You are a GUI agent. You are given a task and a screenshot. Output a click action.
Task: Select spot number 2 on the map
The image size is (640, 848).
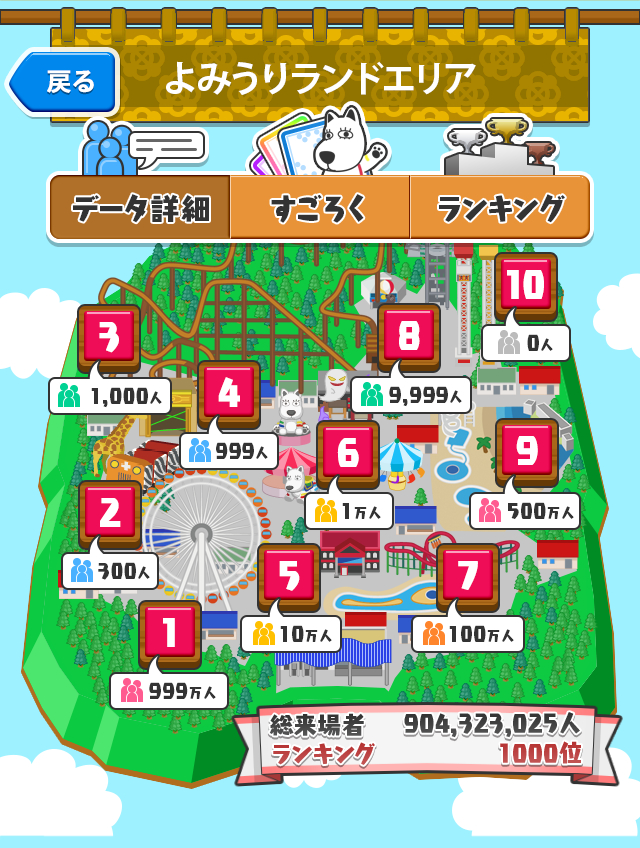(109, 513)
